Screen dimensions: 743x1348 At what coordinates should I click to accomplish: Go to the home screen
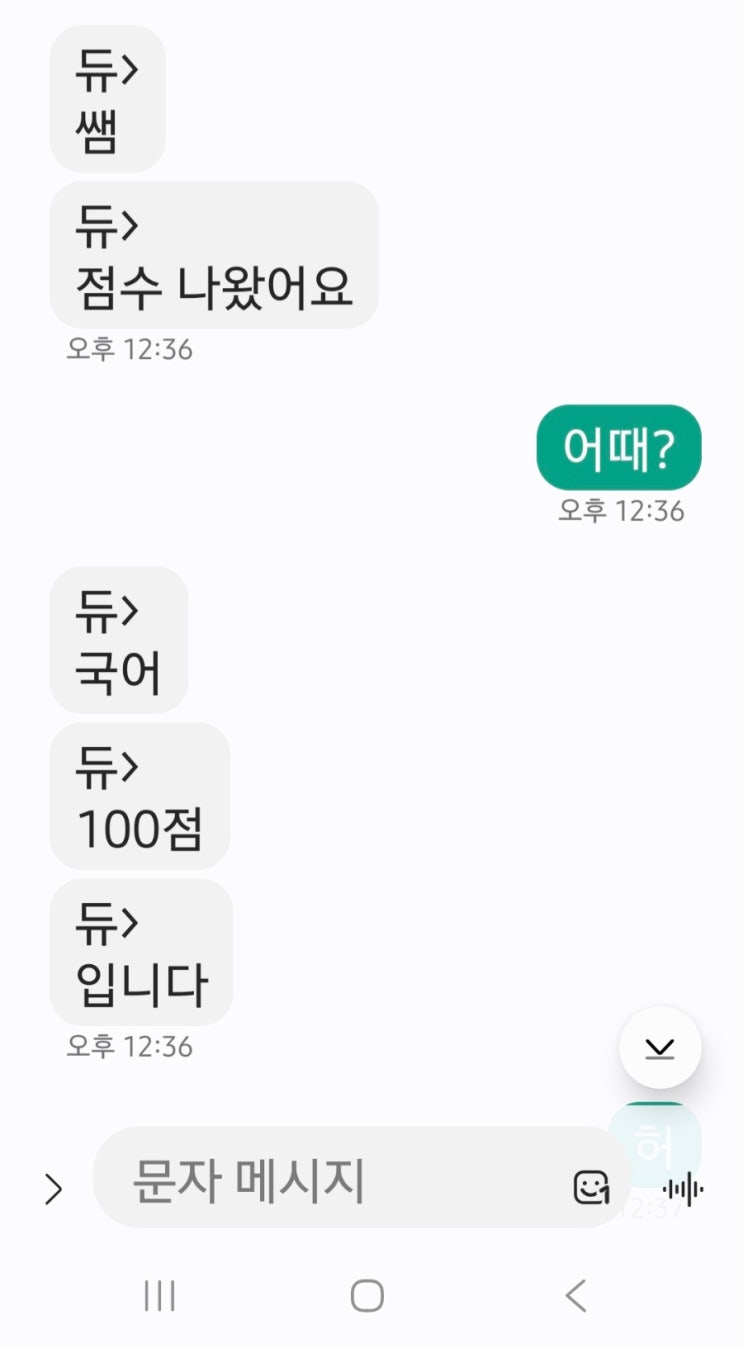click(367, 1296)
